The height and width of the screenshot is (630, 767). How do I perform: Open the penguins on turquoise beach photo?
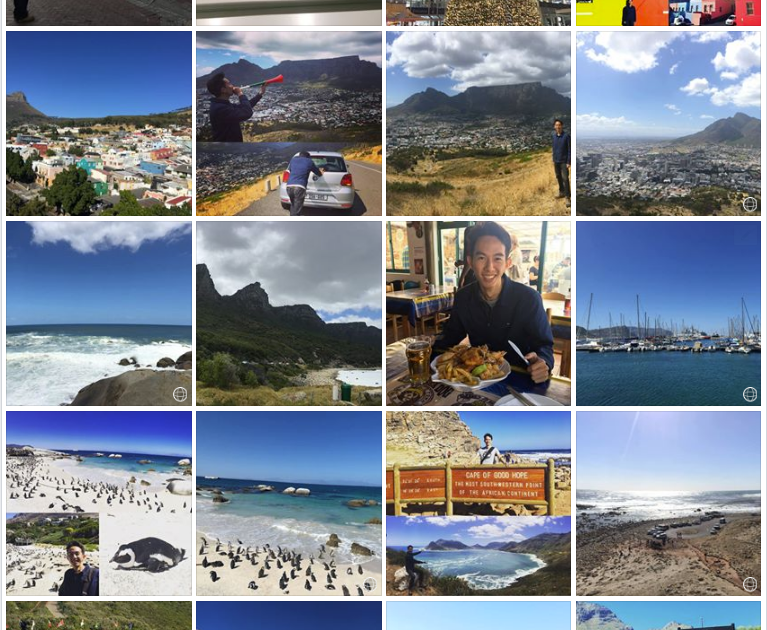[x=288, y=503]
